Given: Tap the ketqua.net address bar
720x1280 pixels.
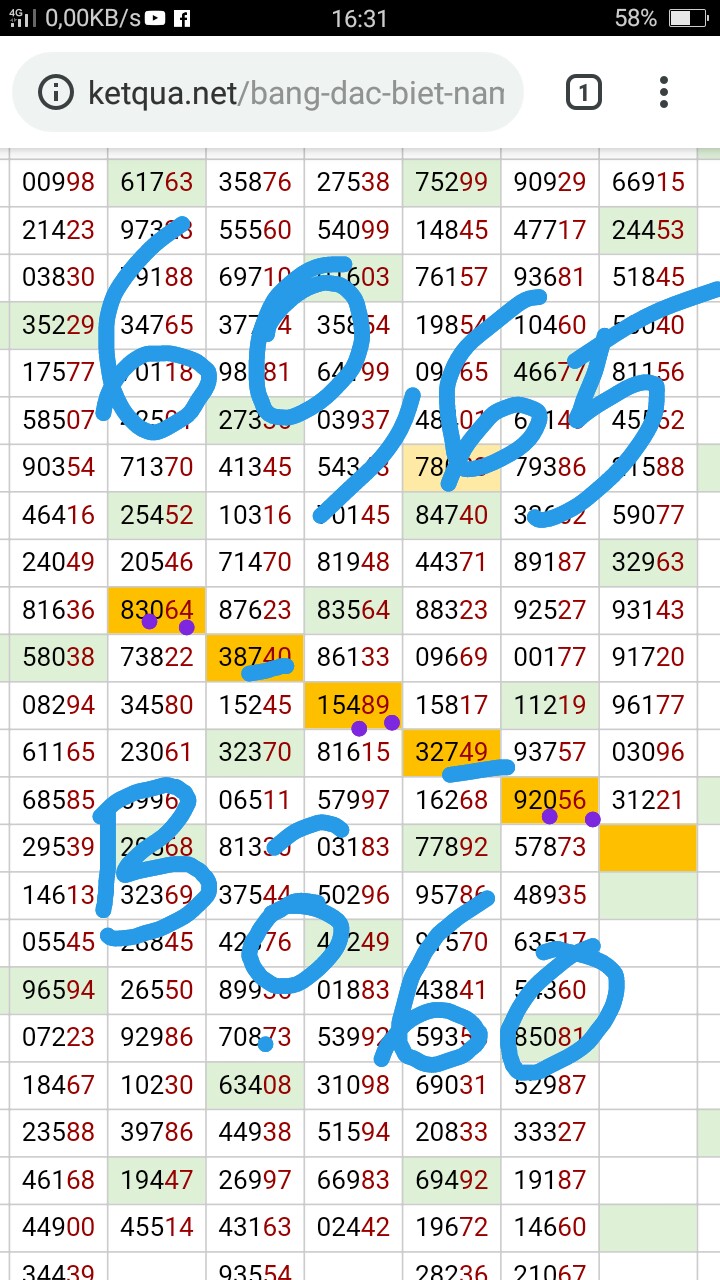Looking at the screenshot, I should tap(268, 93).
